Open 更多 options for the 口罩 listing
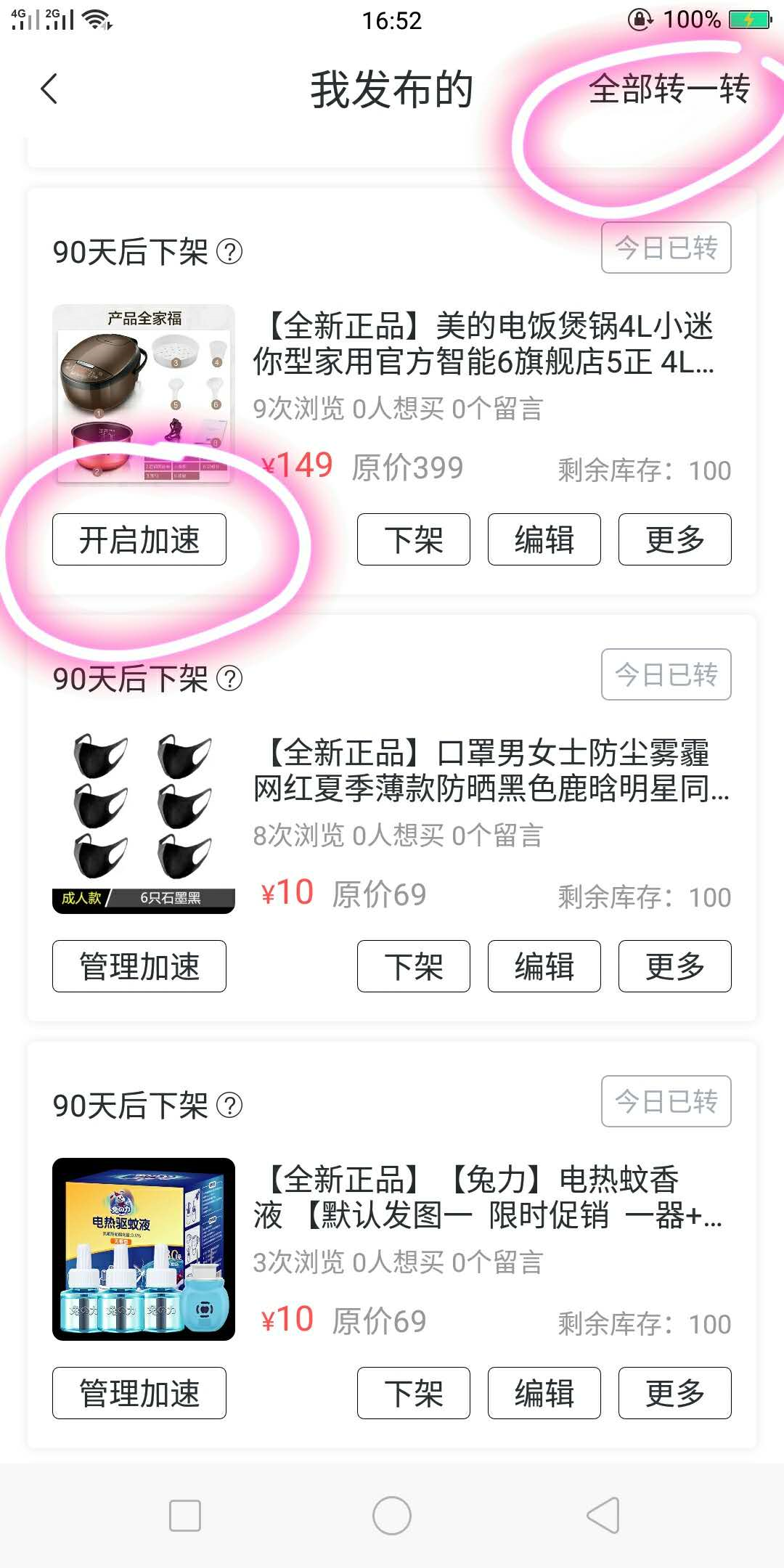 (x=675, y=966)
